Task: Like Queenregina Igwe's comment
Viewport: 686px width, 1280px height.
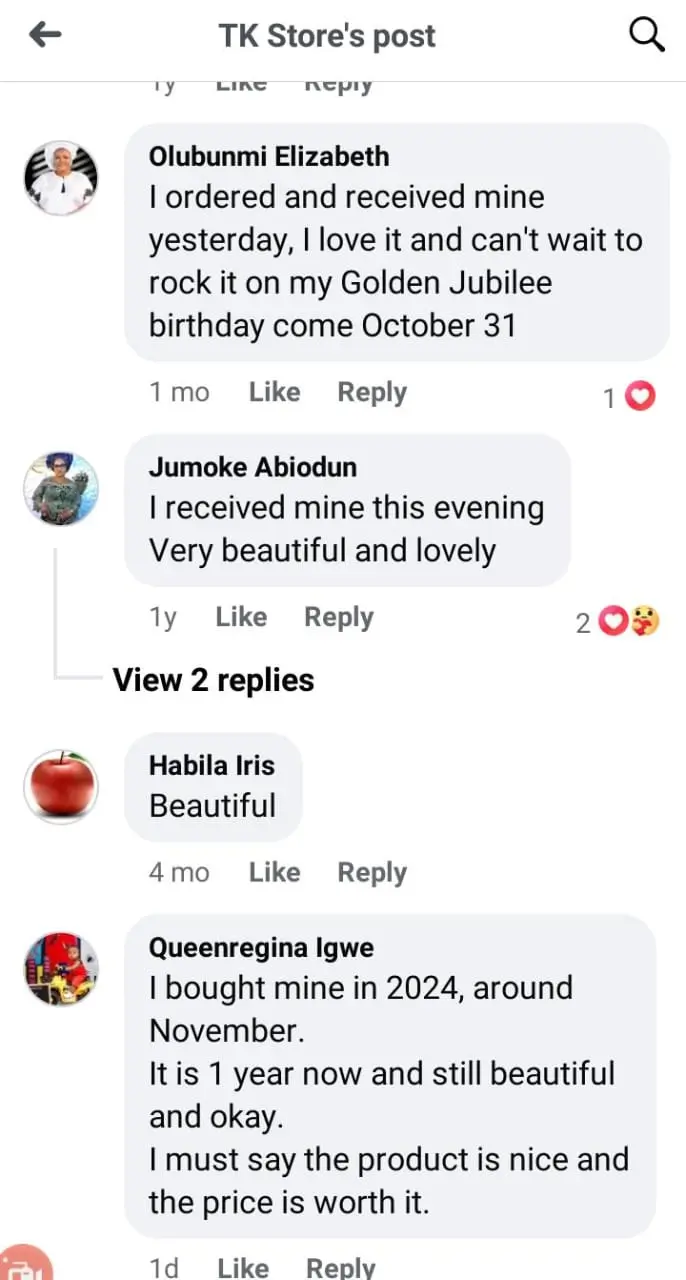Action: [x=243, y=1267]
